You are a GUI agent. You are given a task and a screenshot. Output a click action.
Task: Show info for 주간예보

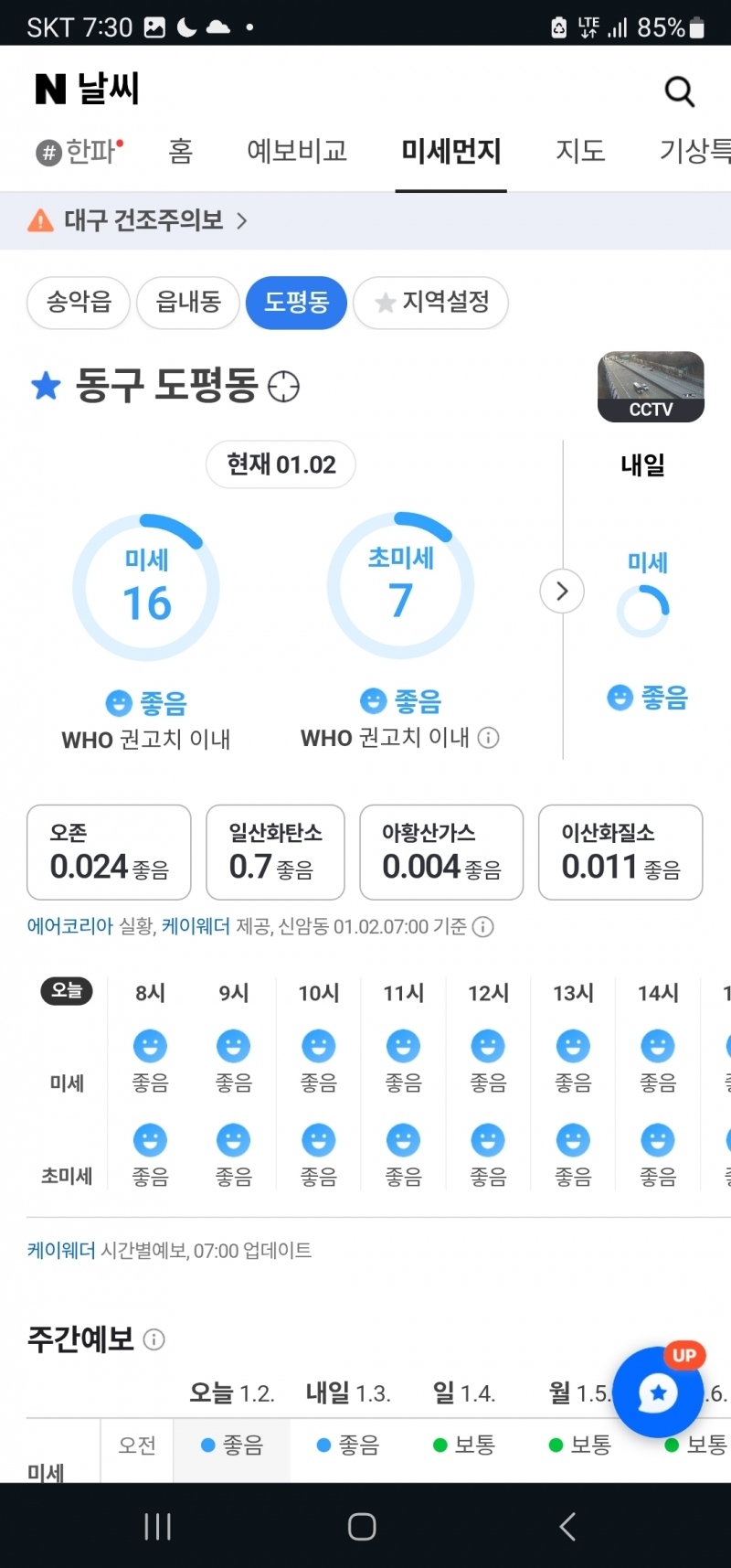coord(154,1339)
